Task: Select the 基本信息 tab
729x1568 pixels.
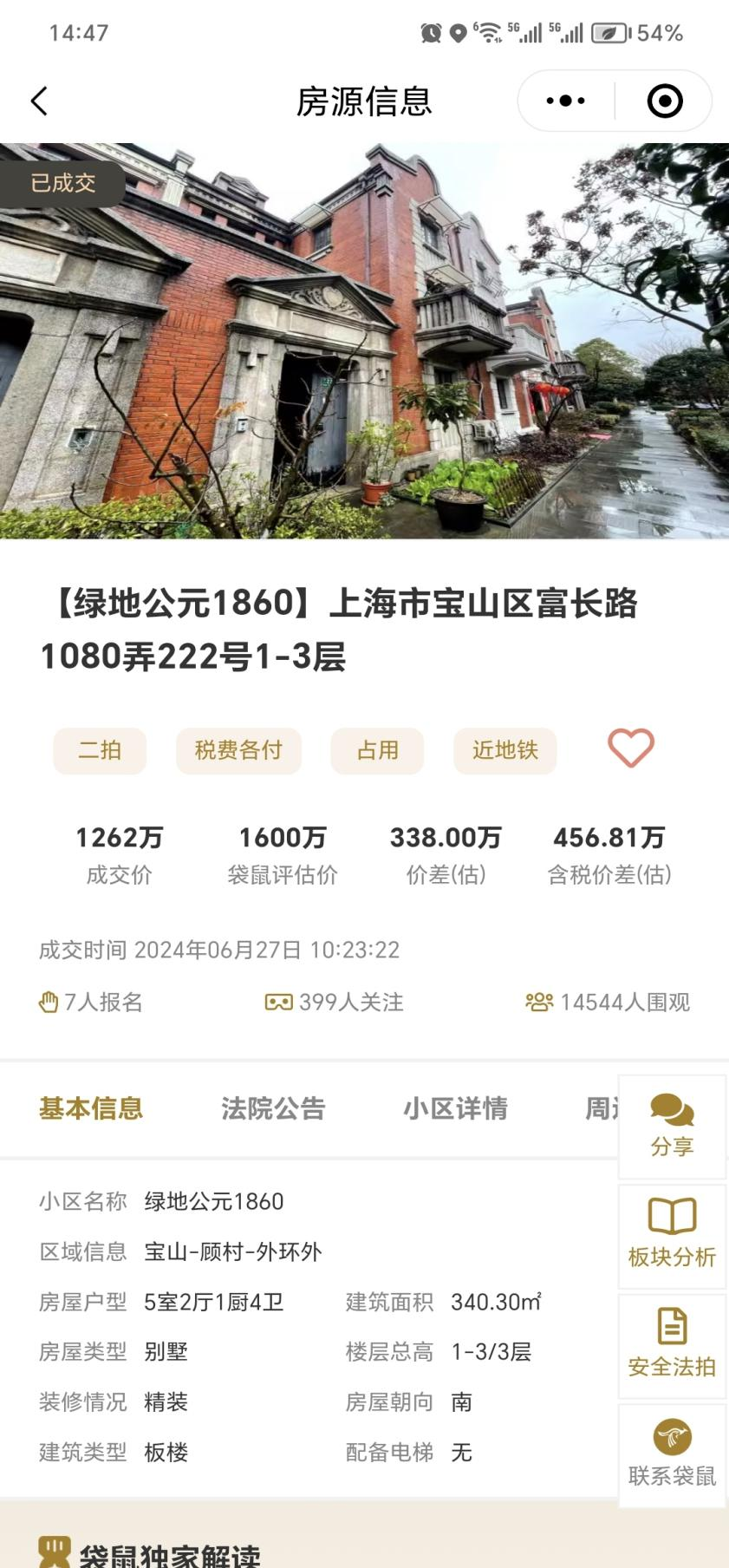Action: pyautogui.click(x=91, y=1108)
